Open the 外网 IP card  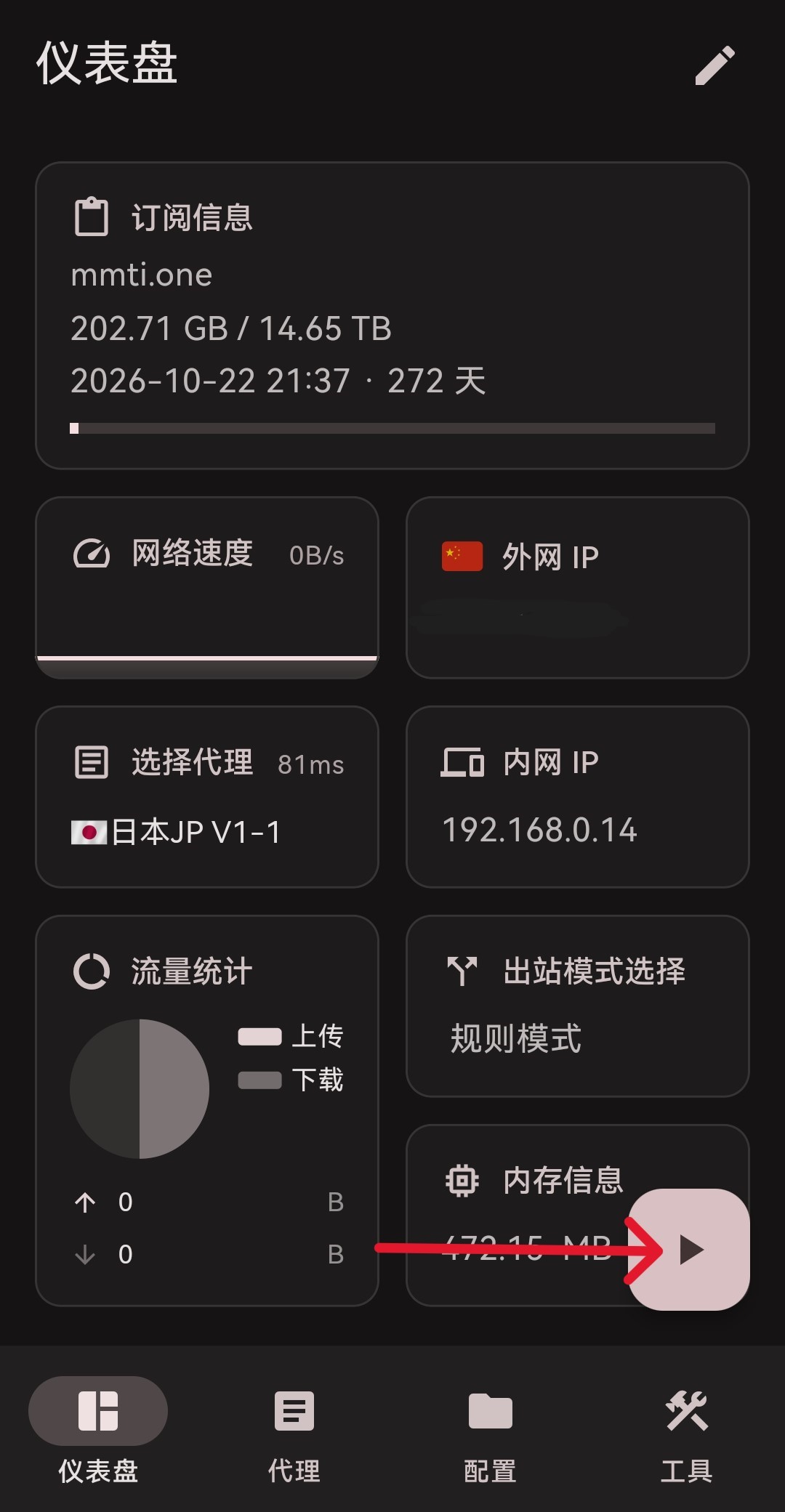(577, 587)
